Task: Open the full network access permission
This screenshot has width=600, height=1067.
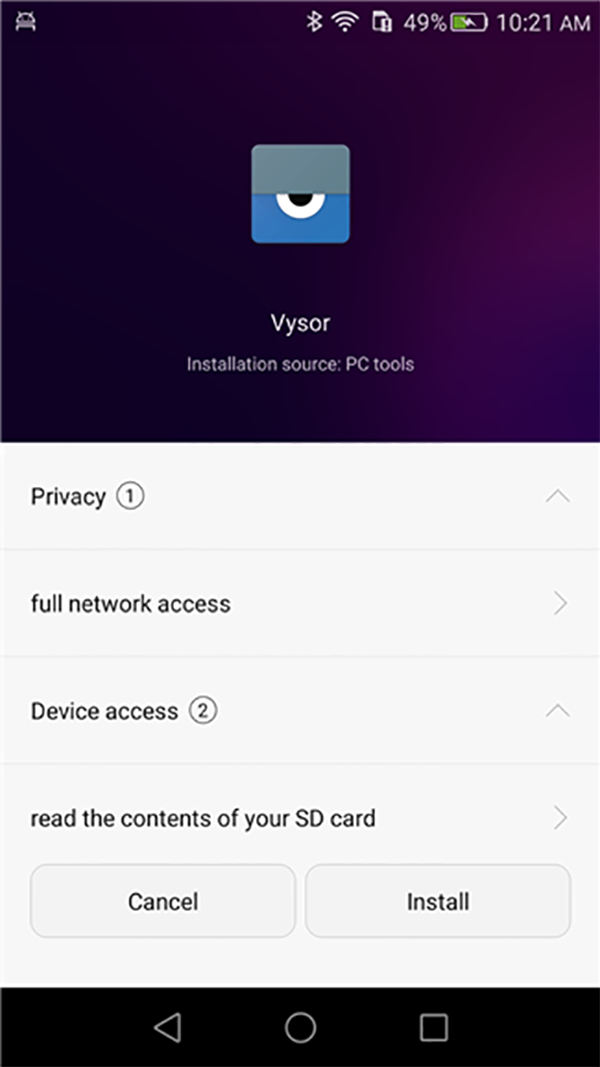Action: (x=300, y=604)
